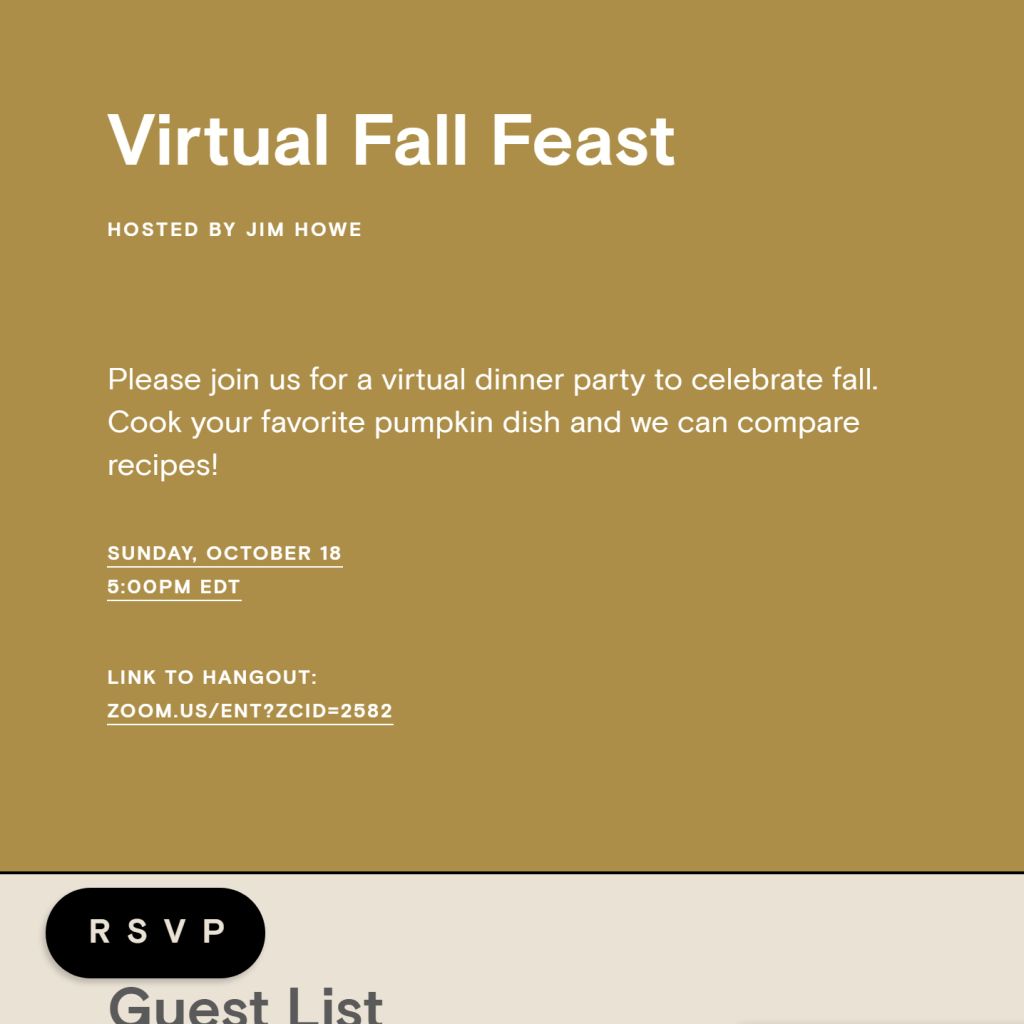Open the zoom.us hangout link

pos(249,711)
